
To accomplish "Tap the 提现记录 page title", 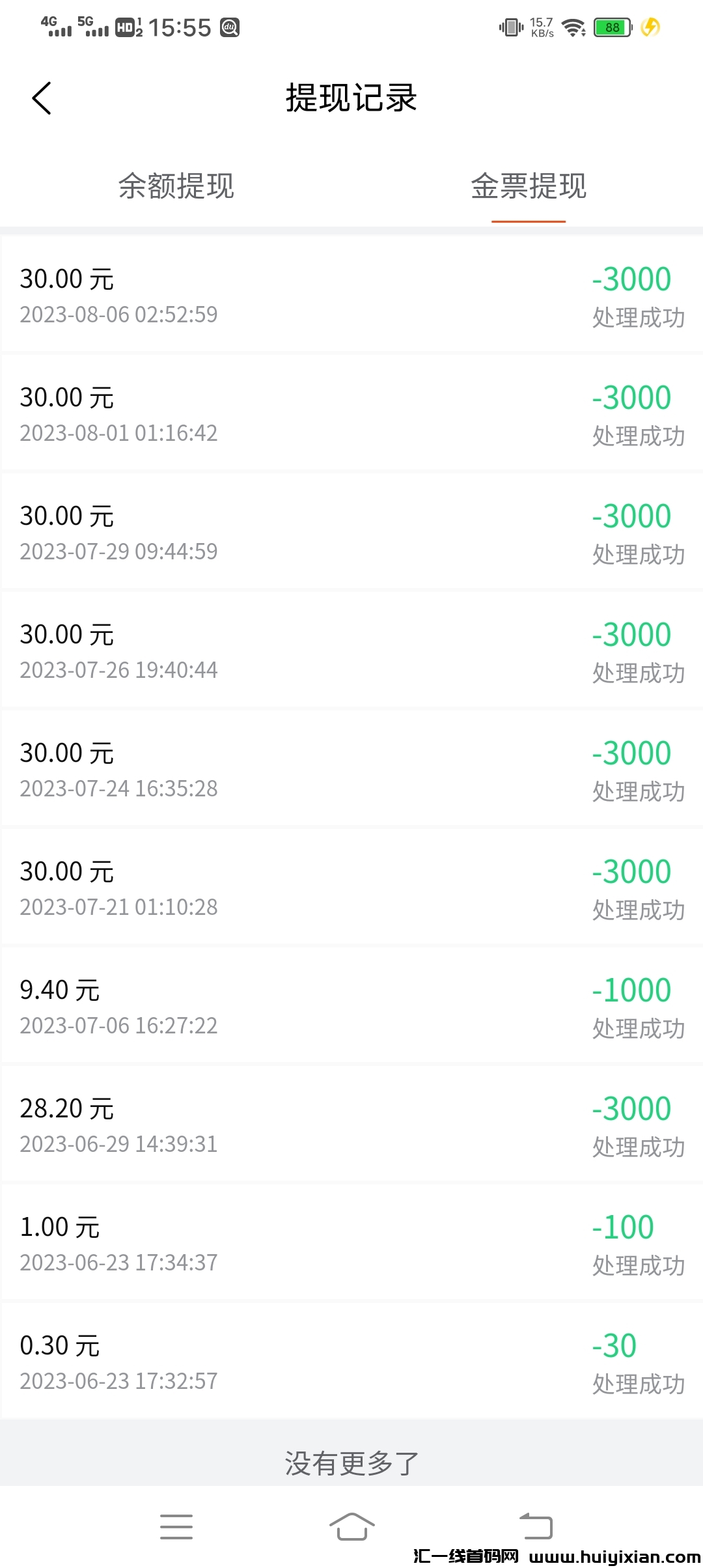I will [x=351, y=98].
